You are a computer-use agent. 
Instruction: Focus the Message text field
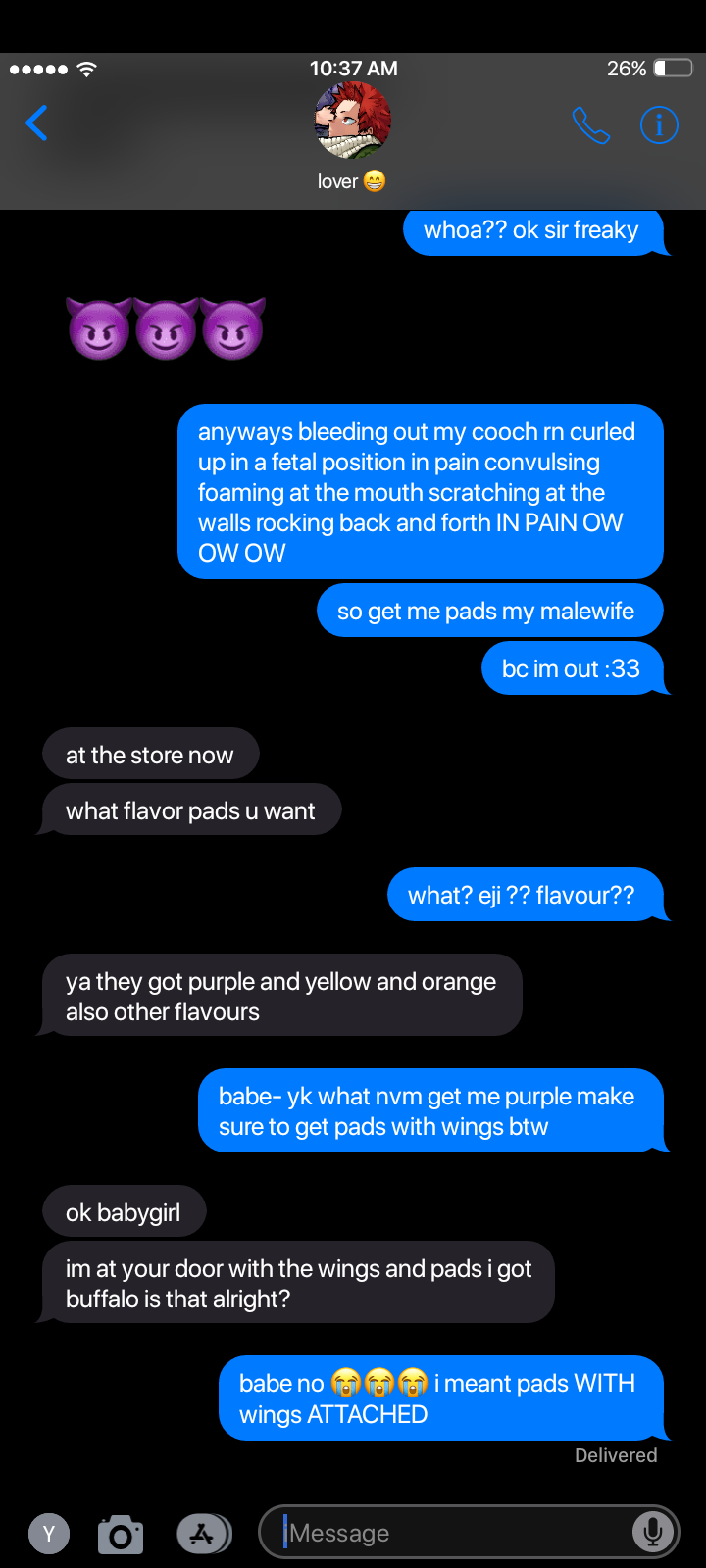(451, 1533)
